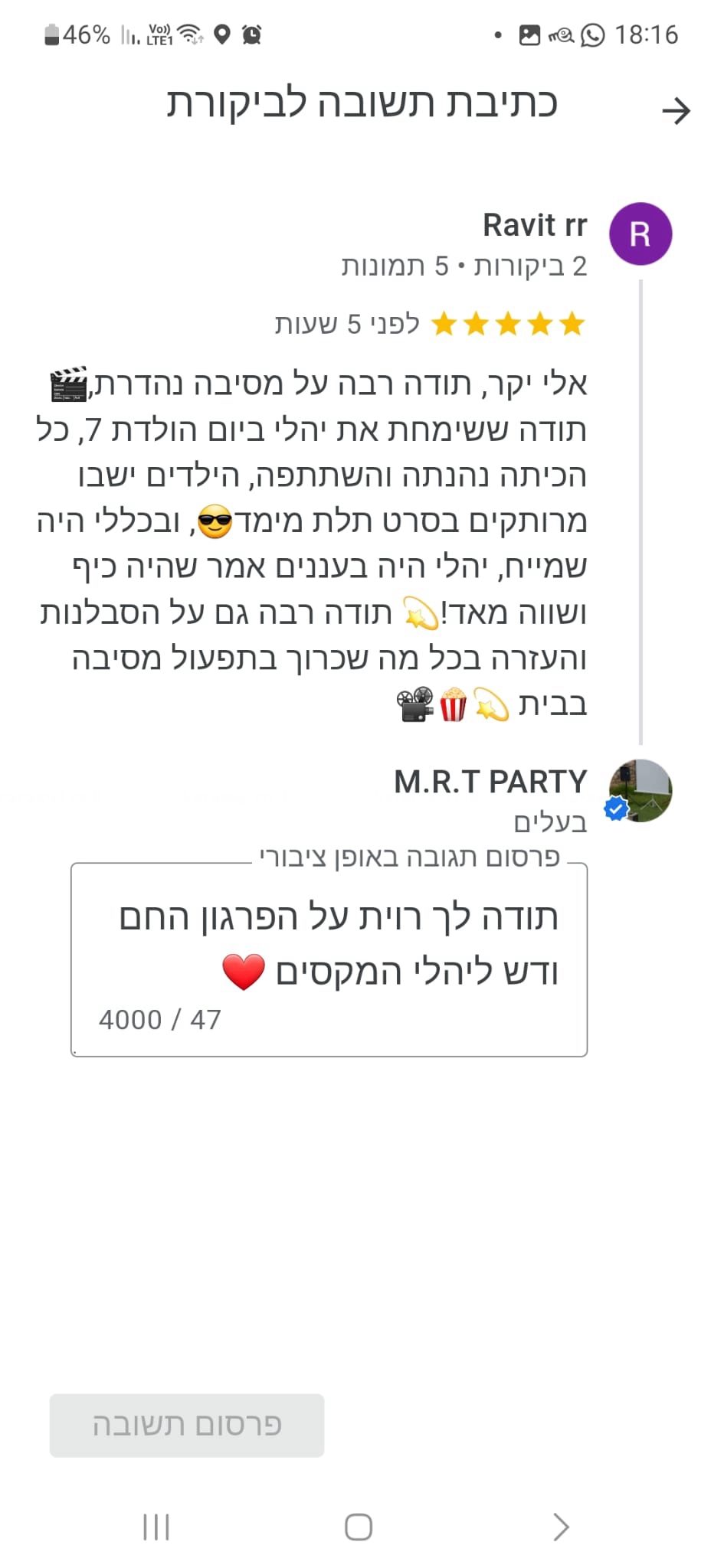Tap the Android recent apps button
The width and height of the screenshot is (724, 1568).
pyautogui.click(x=156, y=1527)
